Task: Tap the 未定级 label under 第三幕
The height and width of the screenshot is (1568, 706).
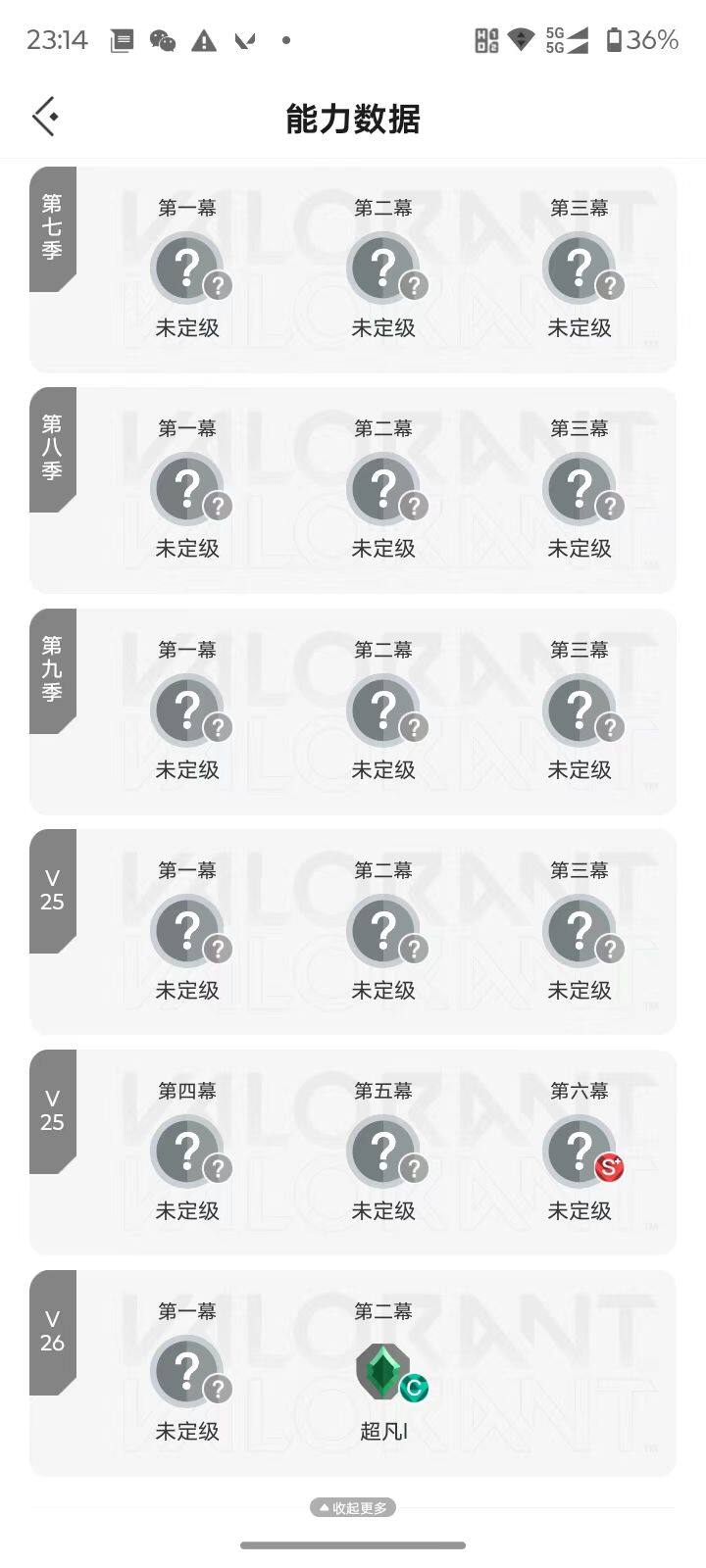Action: 580,327
